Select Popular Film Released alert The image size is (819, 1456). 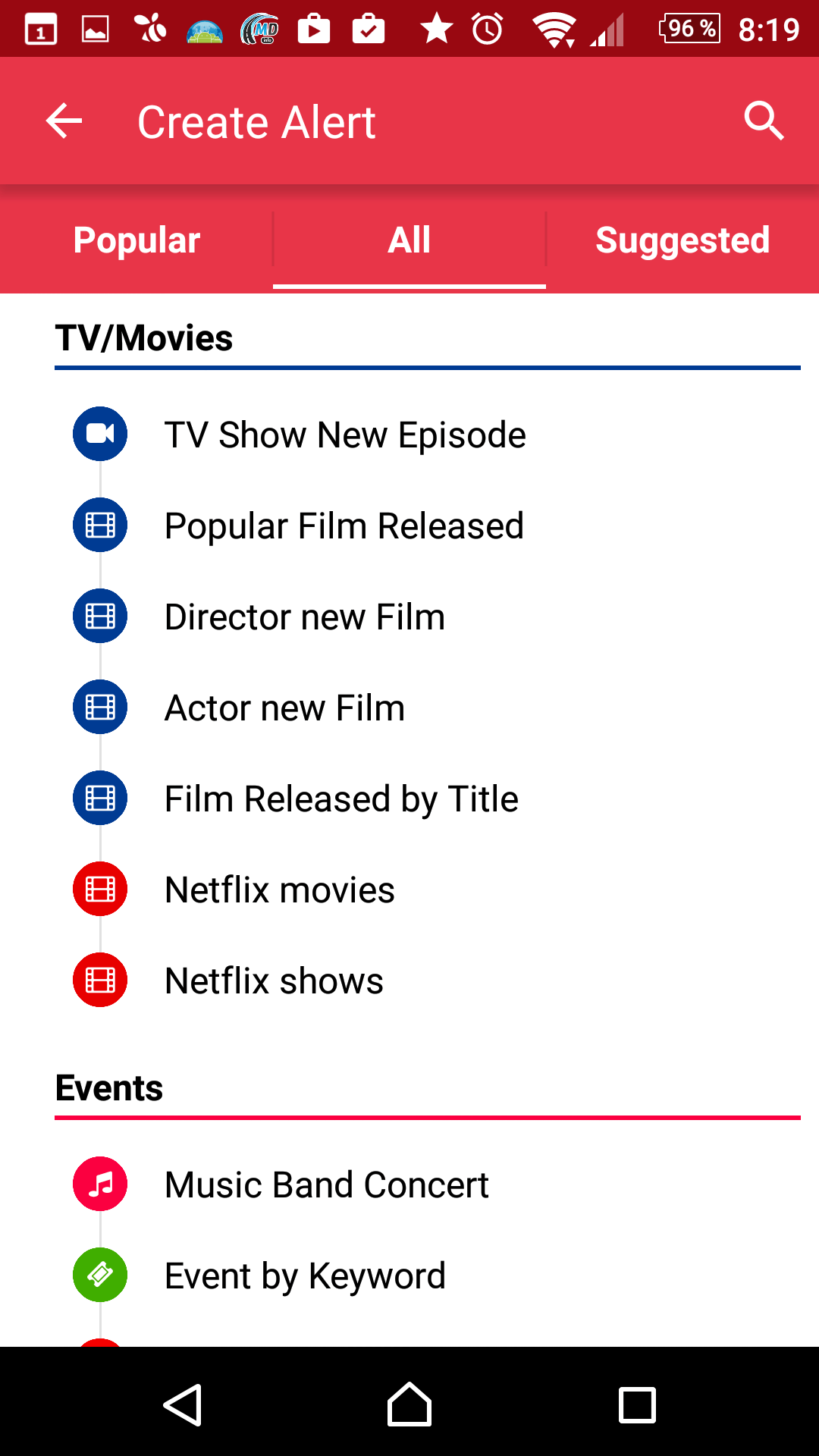428,526
